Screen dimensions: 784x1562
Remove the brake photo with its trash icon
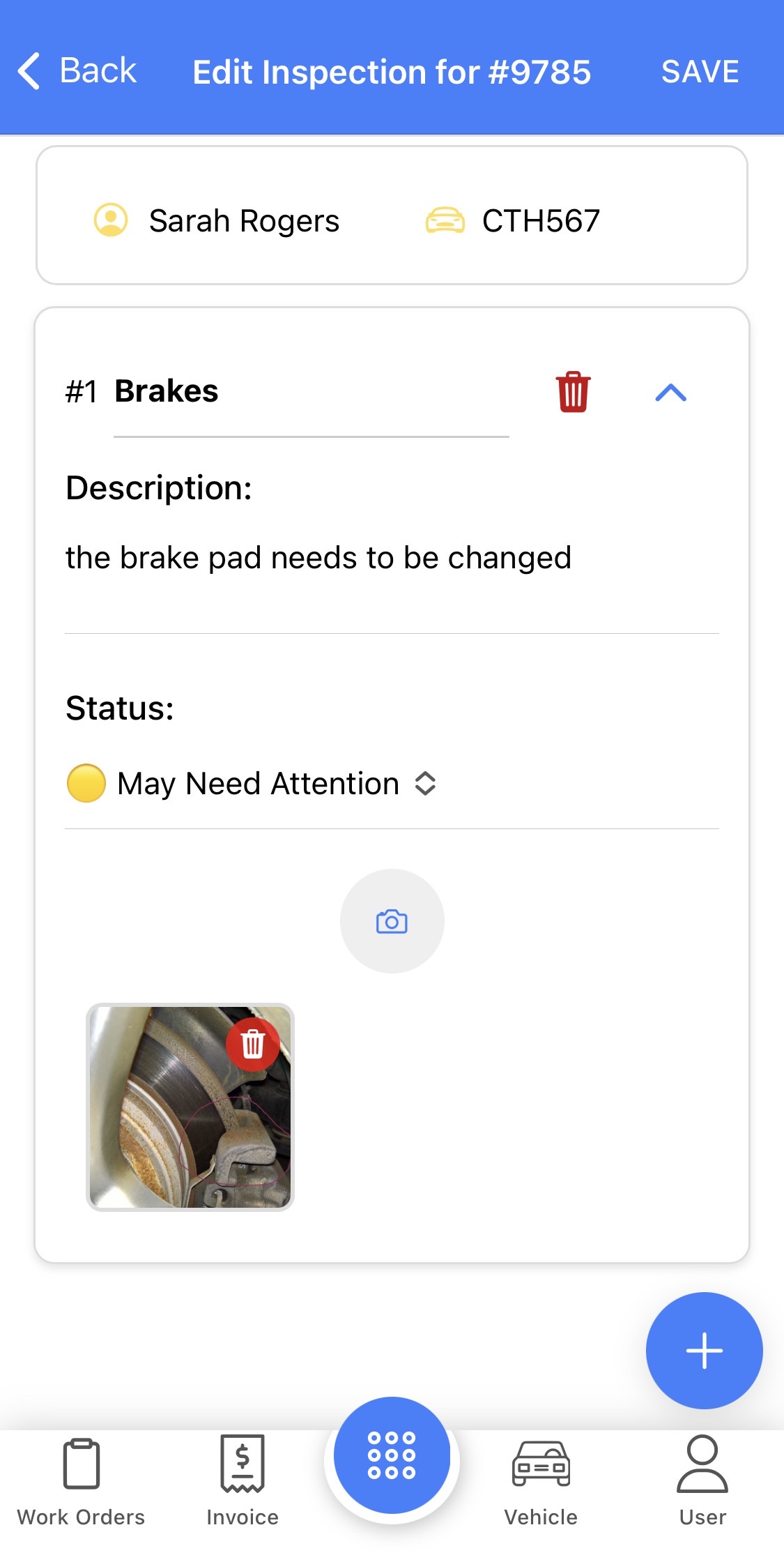click(x=252, y=1044)
